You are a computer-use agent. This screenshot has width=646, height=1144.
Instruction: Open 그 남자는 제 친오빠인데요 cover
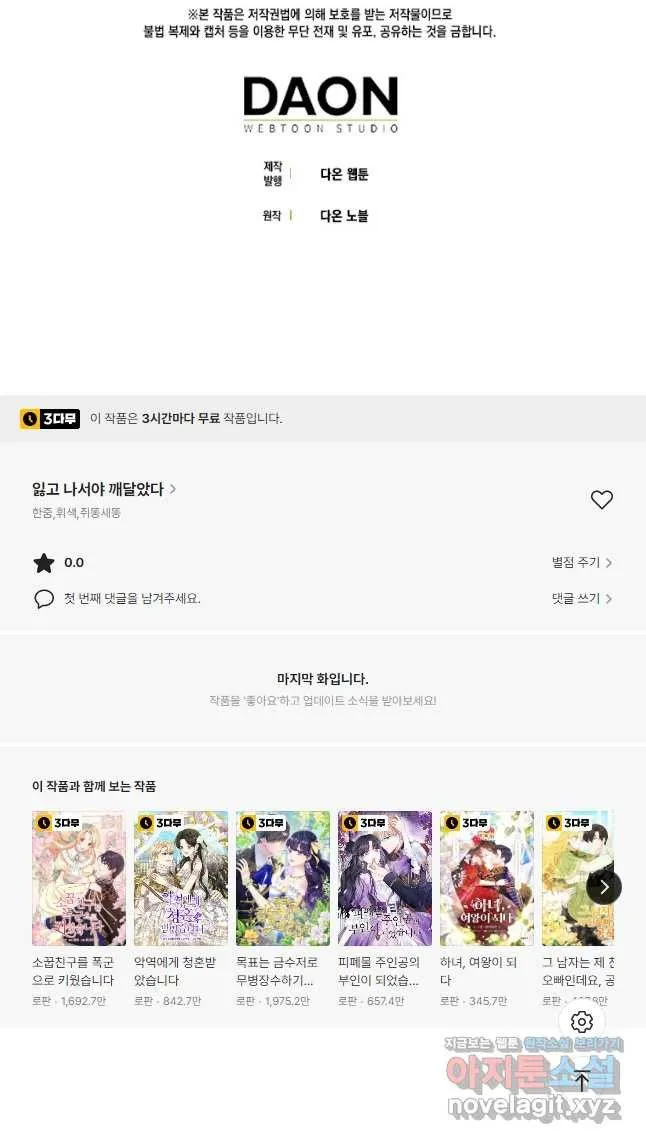coord(578,878)
